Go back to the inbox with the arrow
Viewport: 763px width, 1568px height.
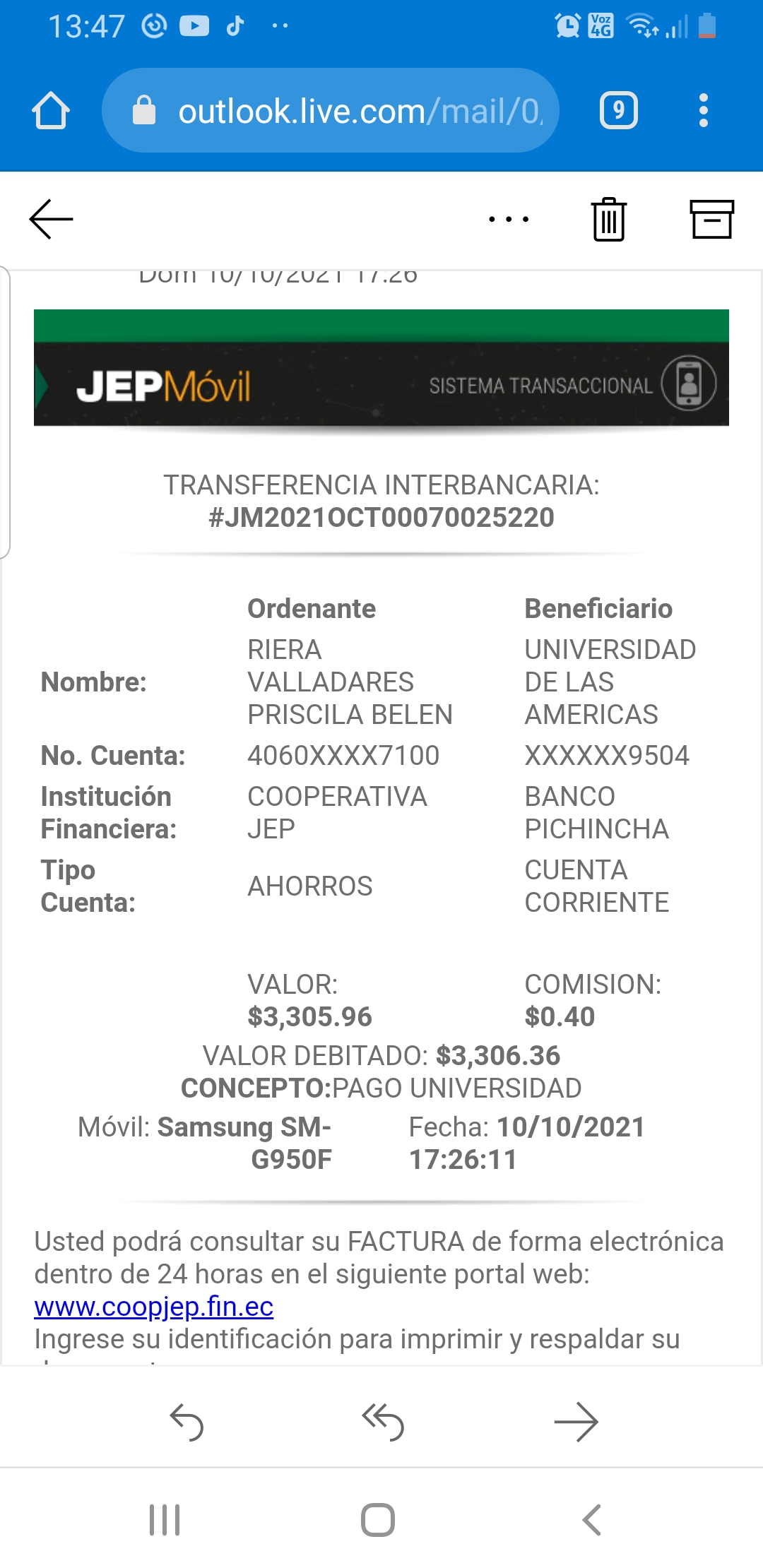[x=52, y=219]
